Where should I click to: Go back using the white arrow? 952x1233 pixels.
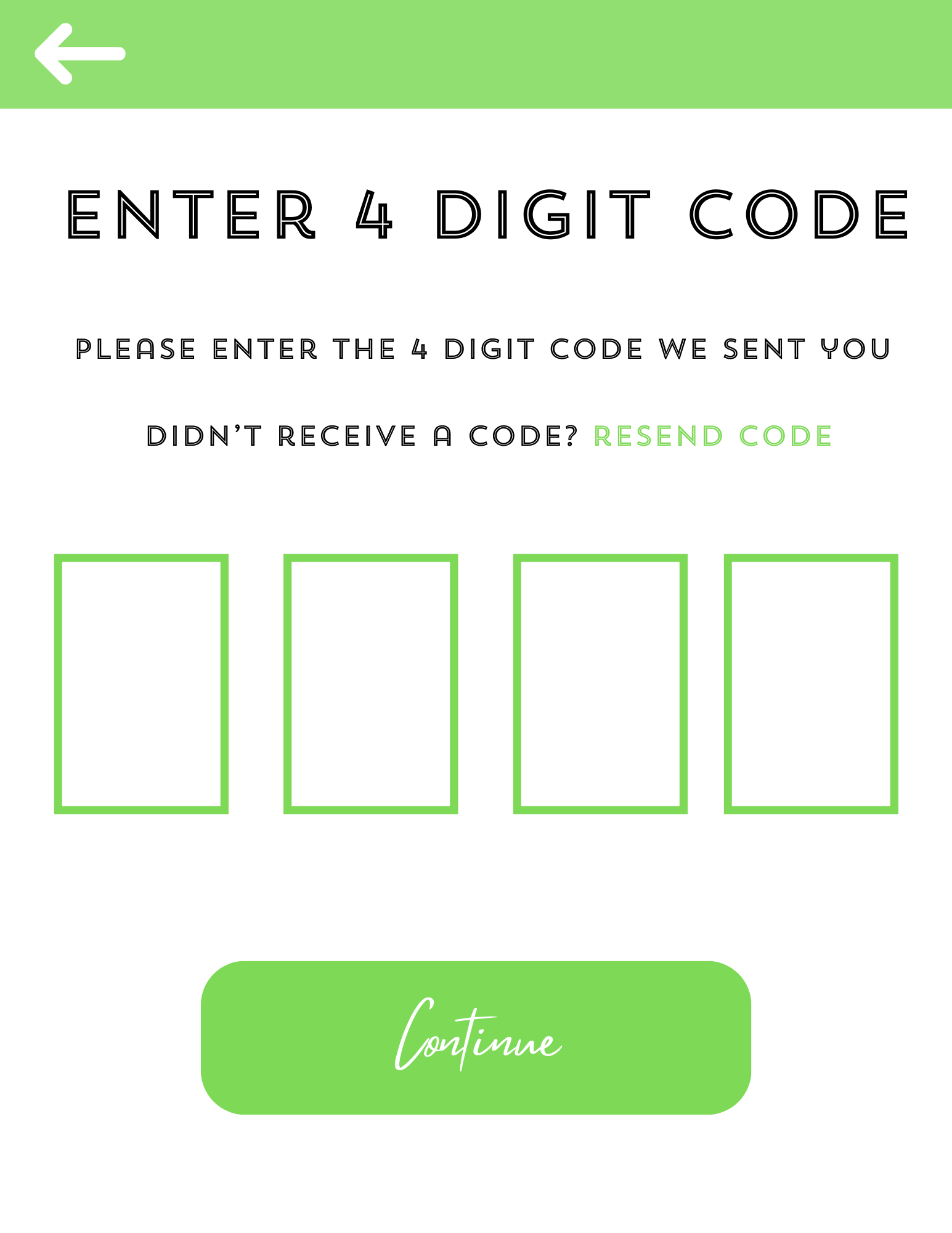79,54
